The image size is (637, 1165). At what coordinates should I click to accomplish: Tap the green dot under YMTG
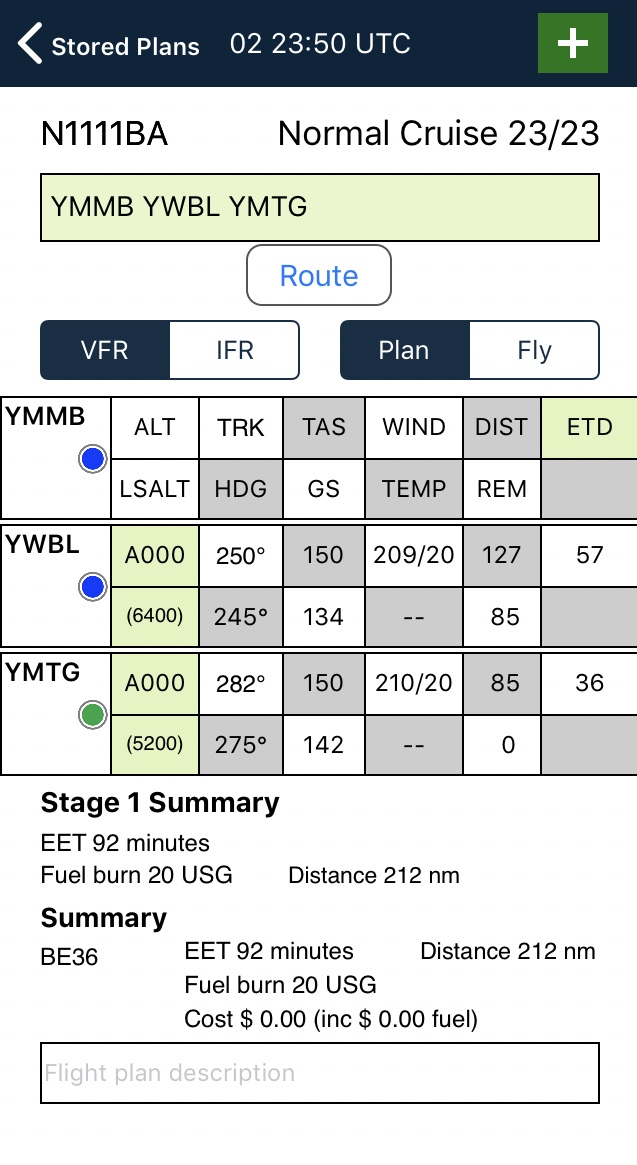pos(92,715)
